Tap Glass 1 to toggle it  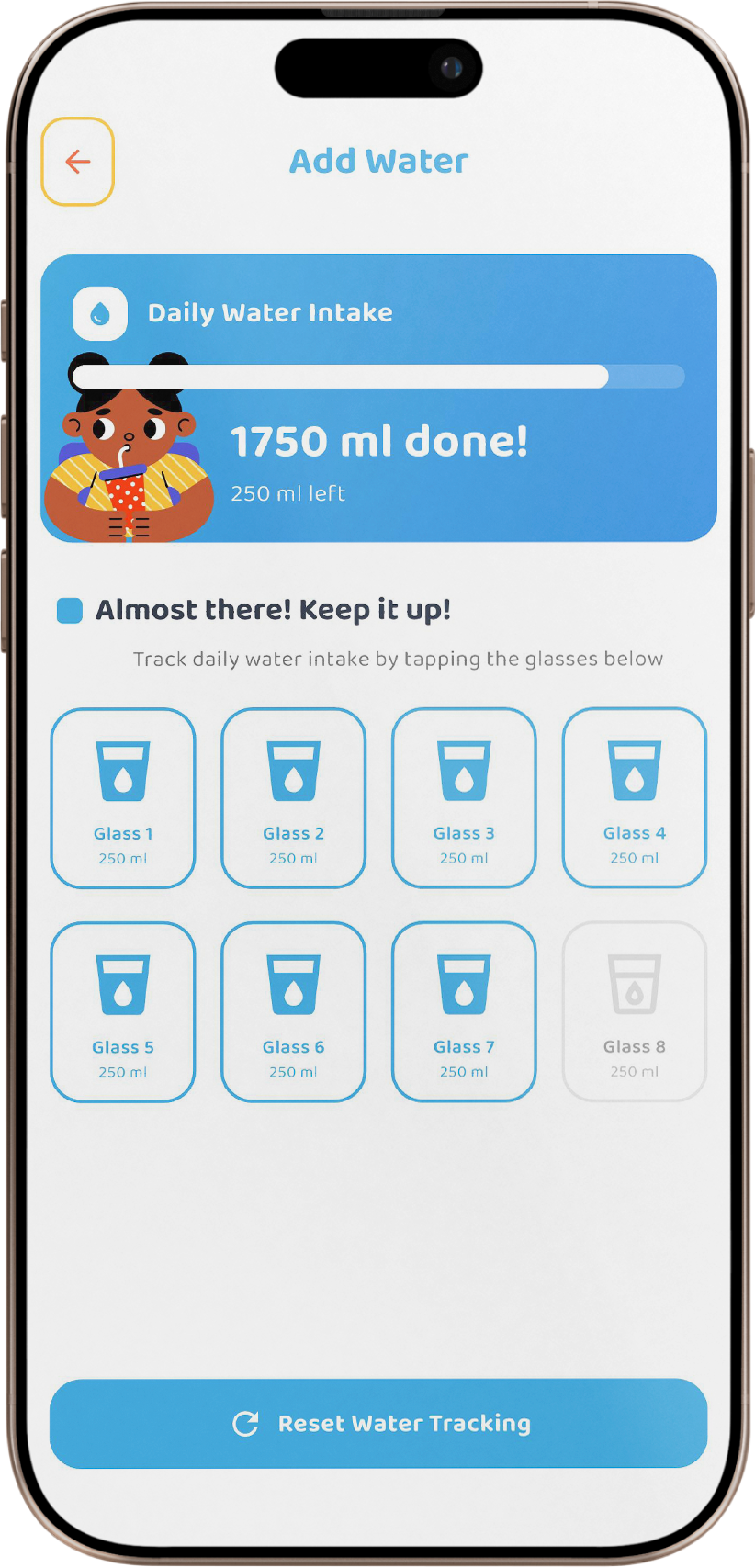point(123,797)
